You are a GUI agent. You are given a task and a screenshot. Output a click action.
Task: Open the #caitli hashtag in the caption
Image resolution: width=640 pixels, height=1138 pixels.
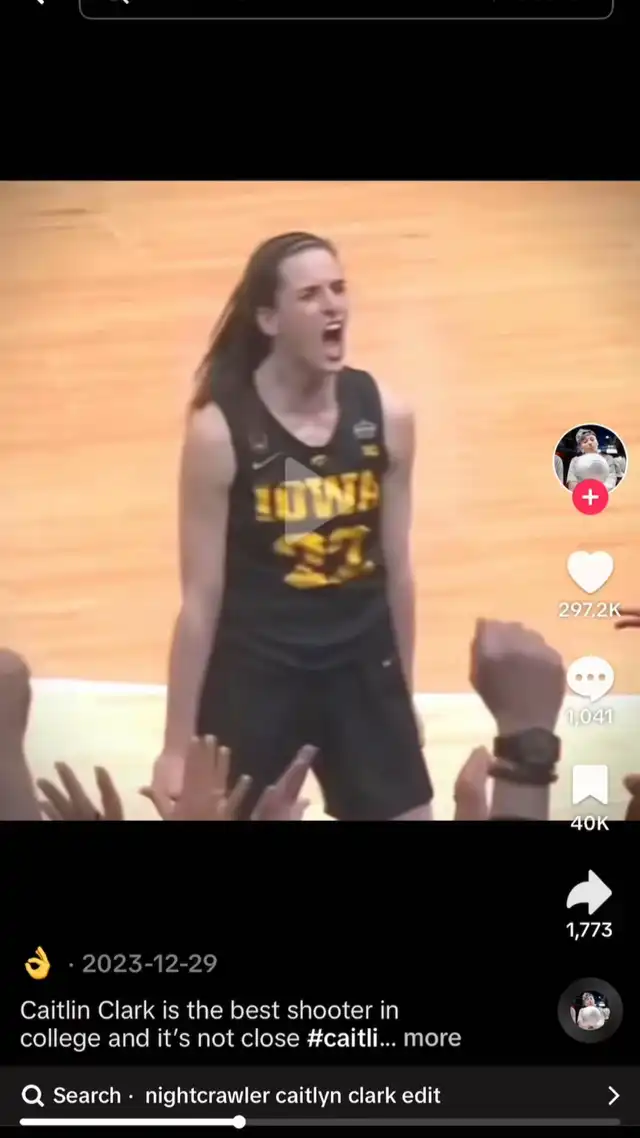(342, 1038)
